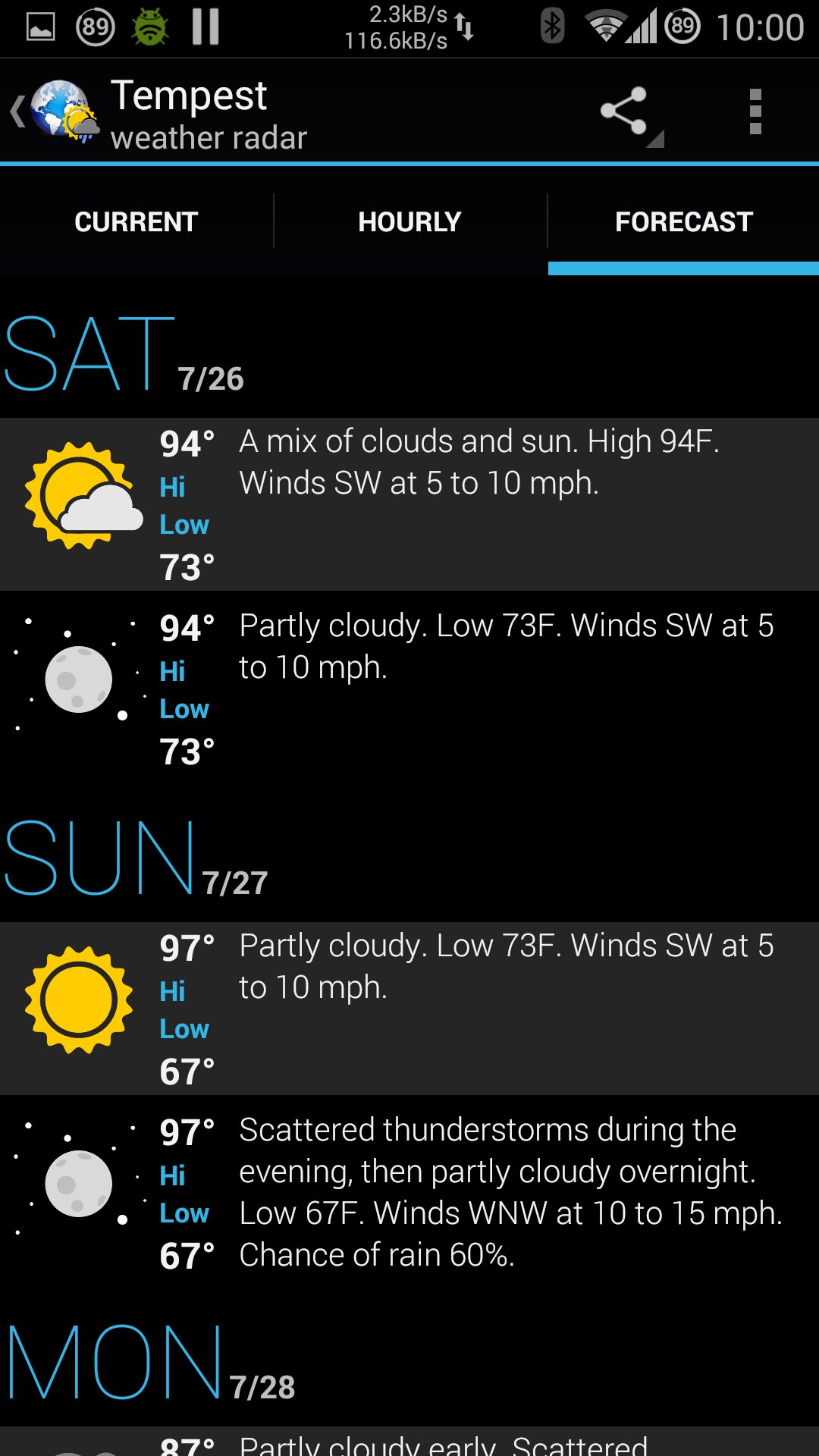819x1456 pixels.
Task: Tap the data transfer arrows icon
Action: tap(466, 25)
